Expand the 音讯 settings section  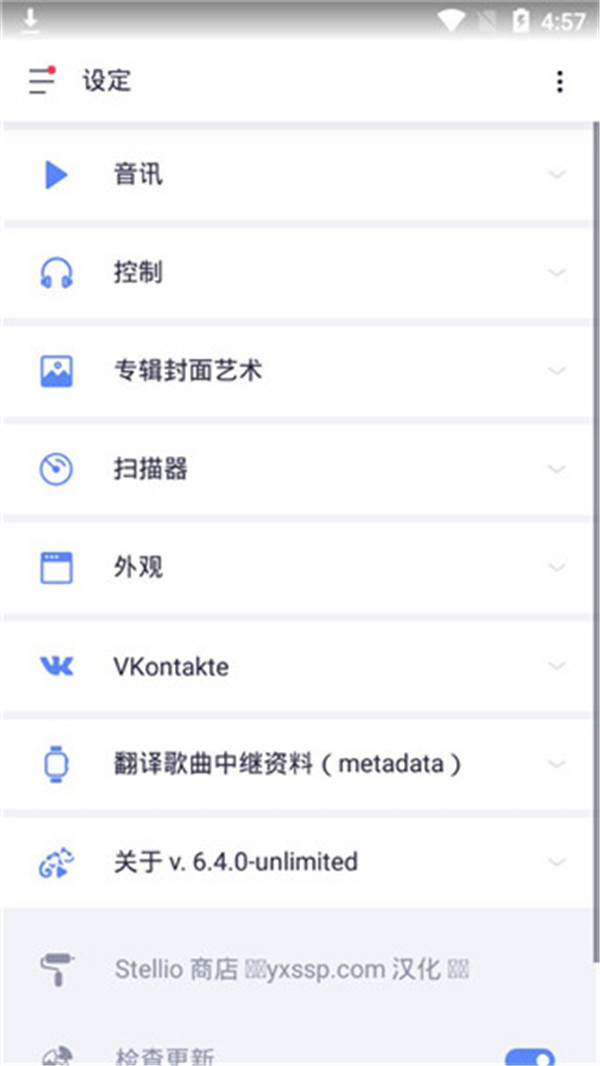click(x=300, y=175)
